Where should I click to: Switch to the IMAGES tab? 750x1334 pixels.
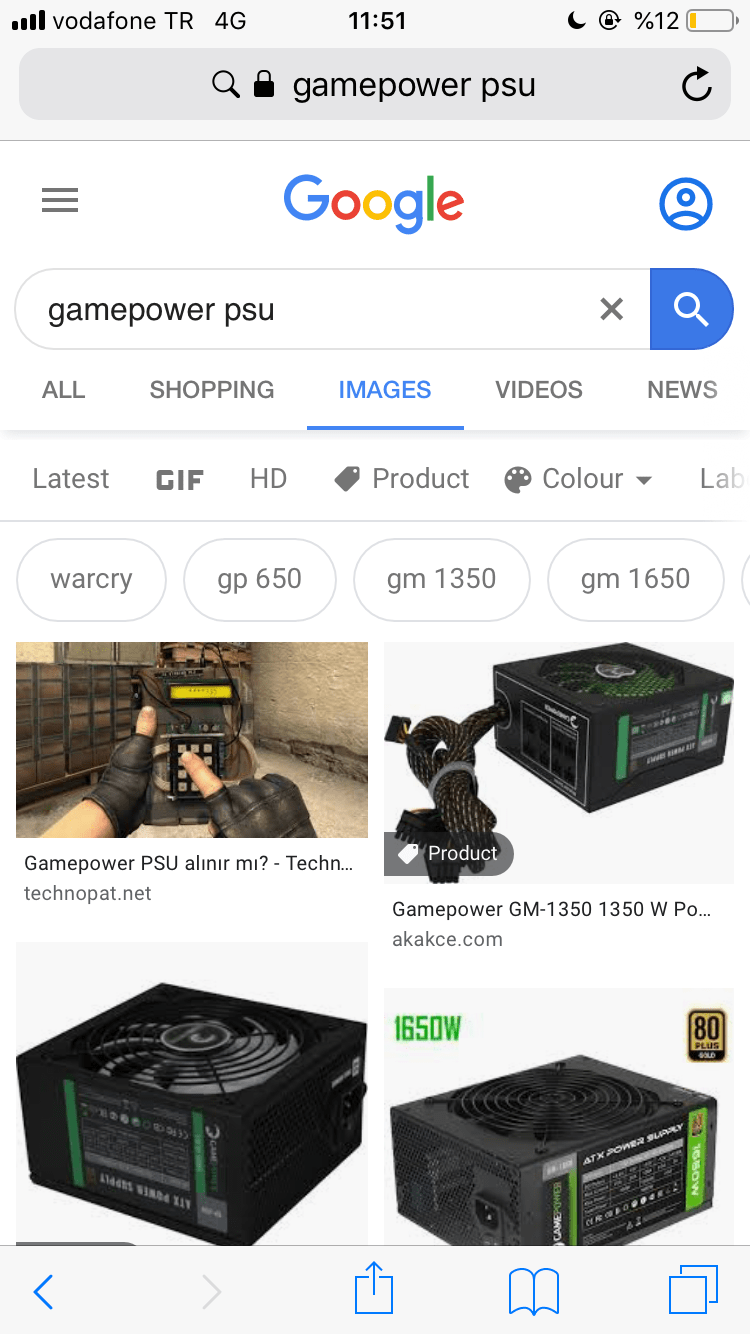pos(385,389)
